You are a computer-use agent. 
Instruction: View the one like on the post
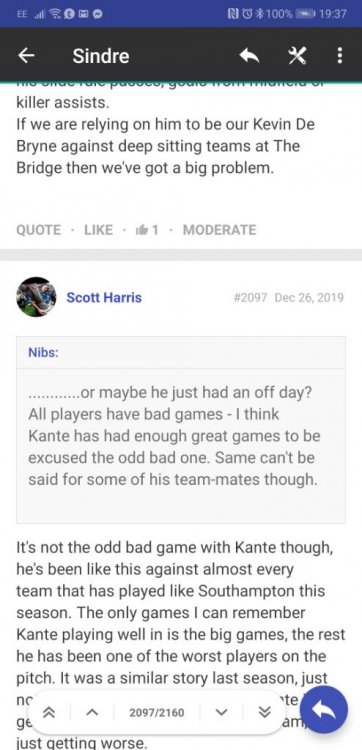click(147, 230)
